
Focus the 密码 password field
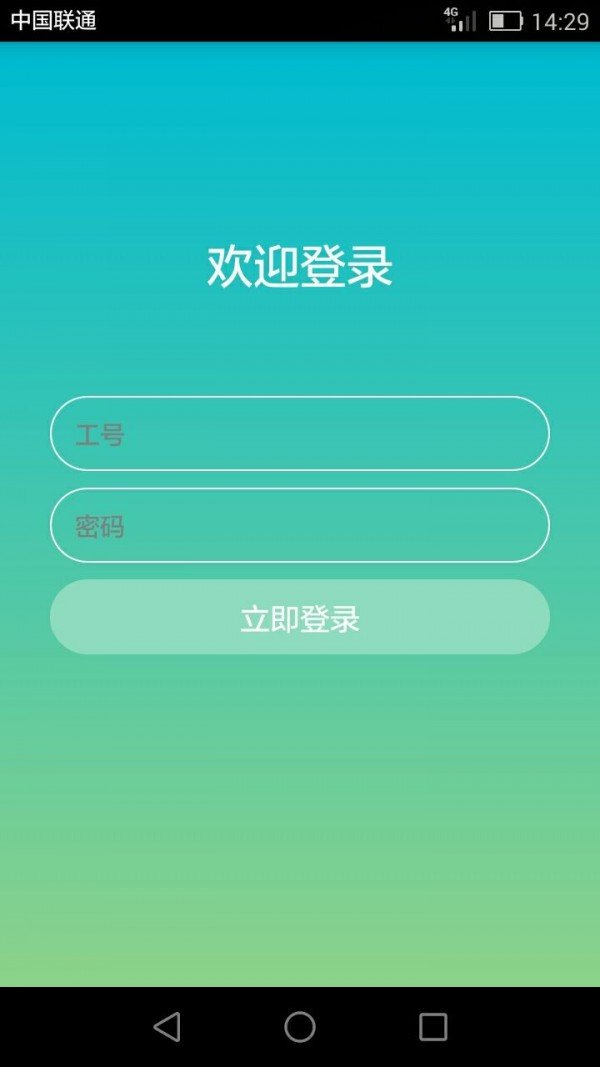tap(300, 525)
